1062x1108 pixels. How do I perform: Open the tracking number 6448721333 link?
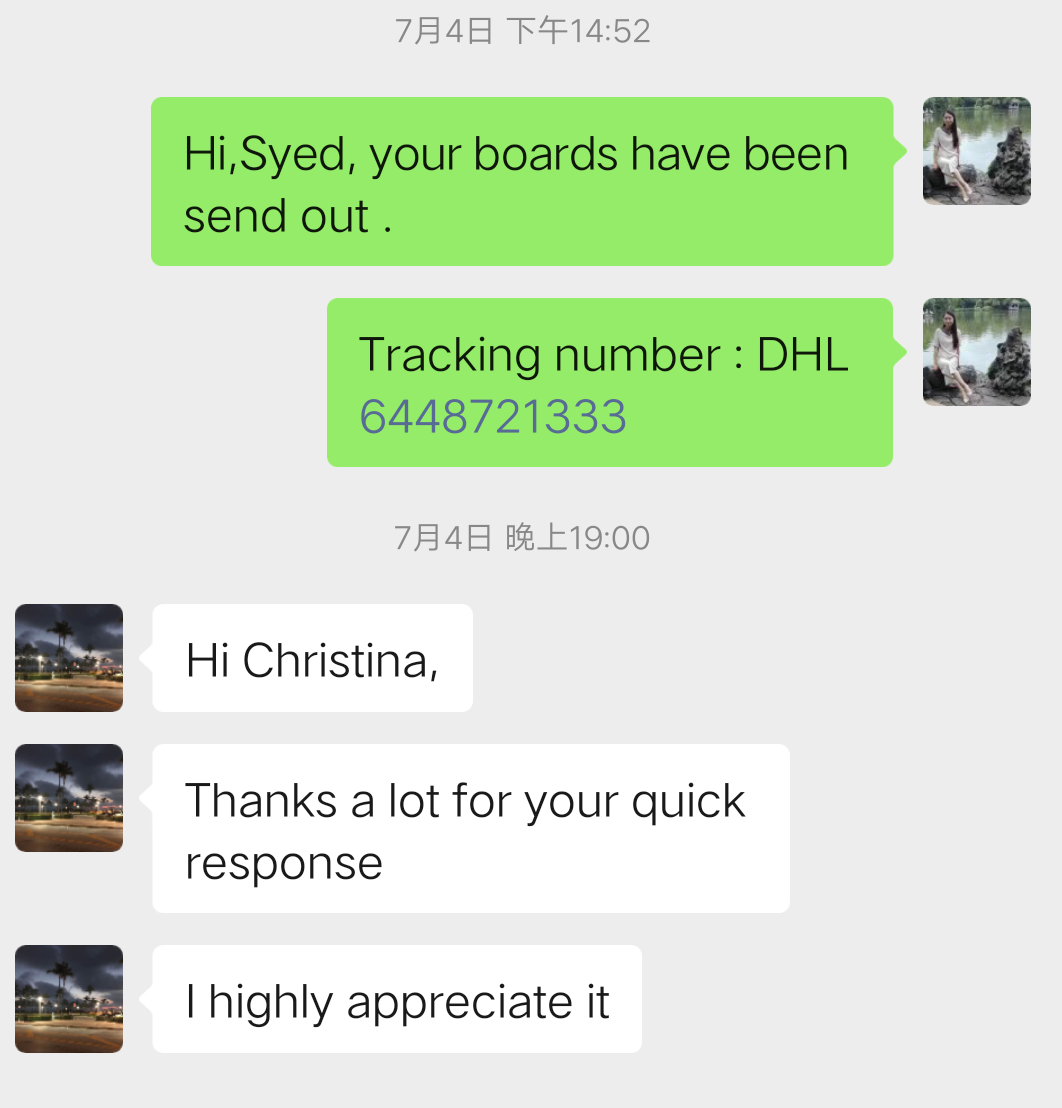pos(493,417)
